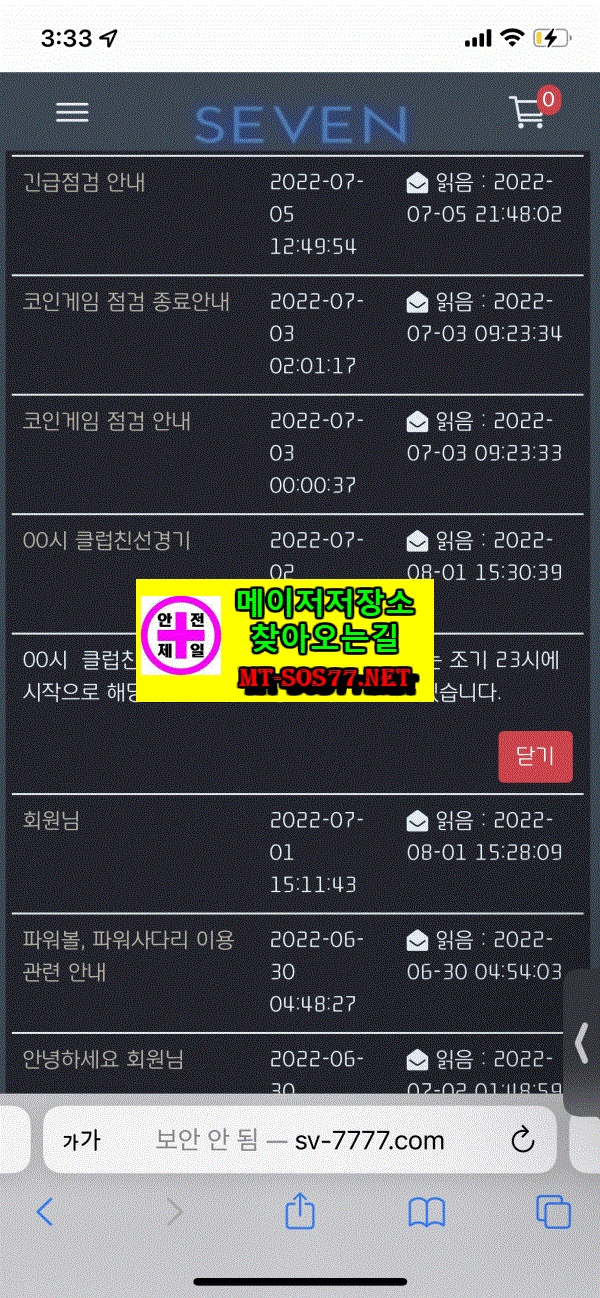This screenshot has width=600, height=1298.
Task: Open the shopping cart
Action: pyautogui.click(x=529, y=112)
